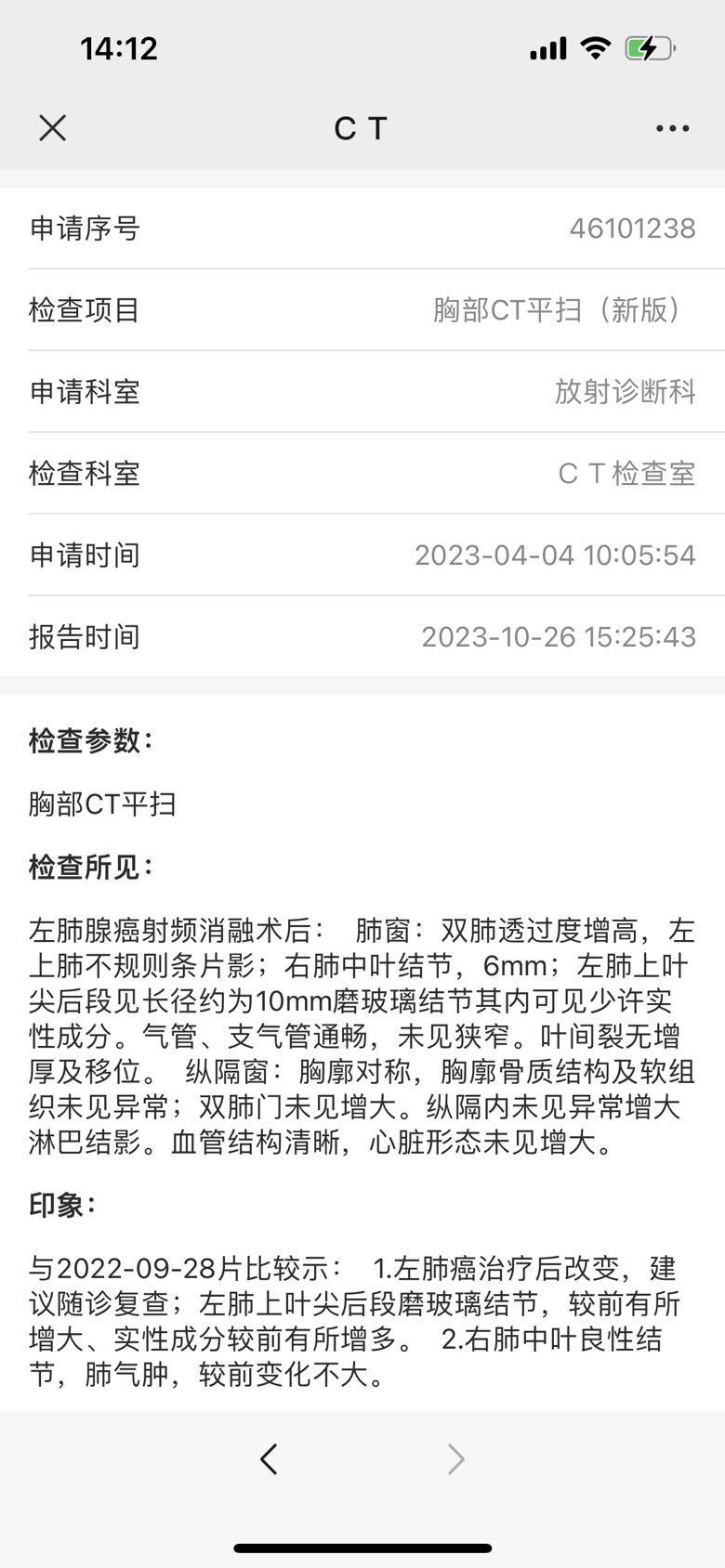Close the CT report page
The width and height of the screenshot is (725, 1568).
tap(53, 128)
